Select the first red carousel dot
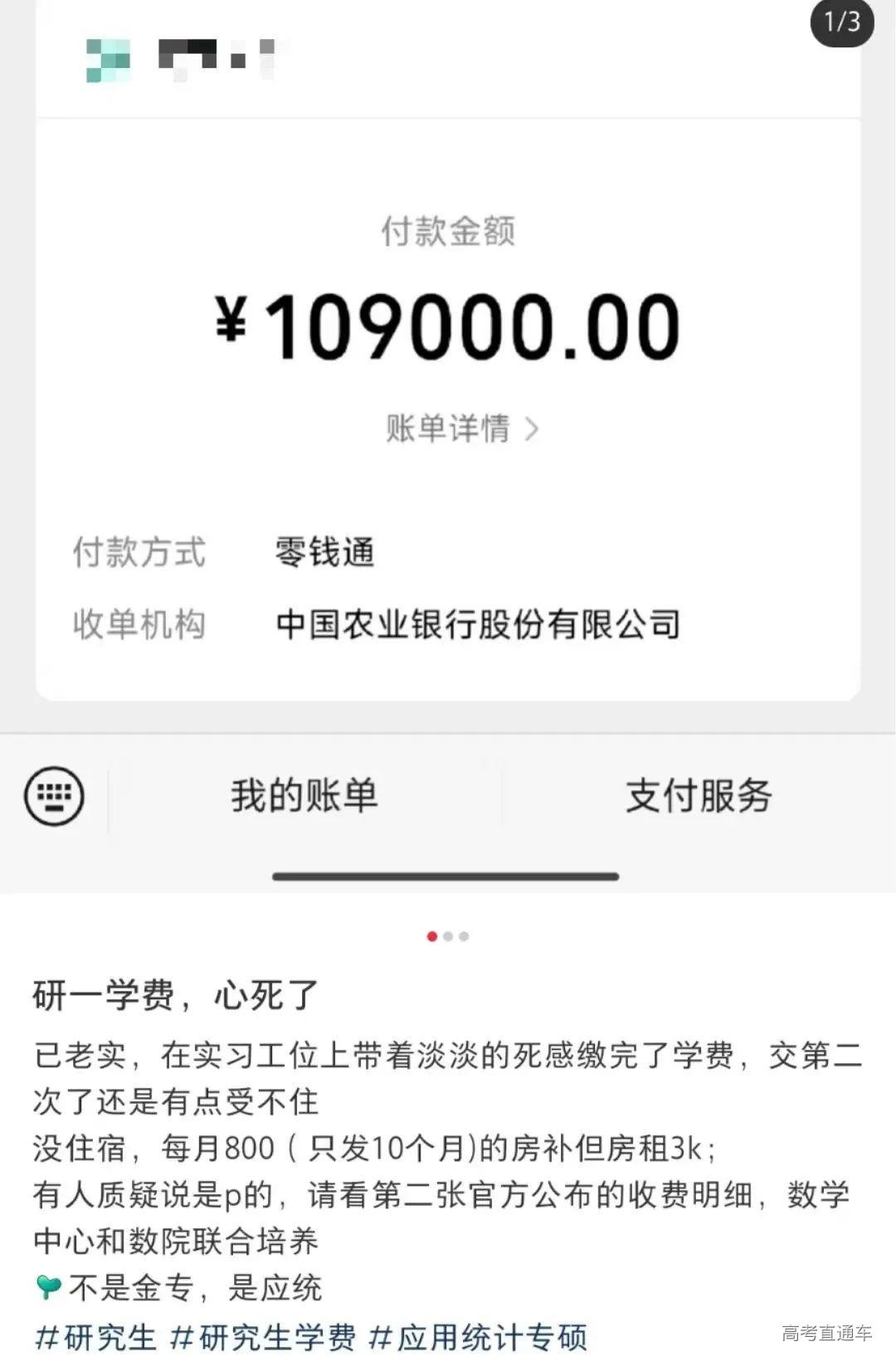 (x=432, y=935)
